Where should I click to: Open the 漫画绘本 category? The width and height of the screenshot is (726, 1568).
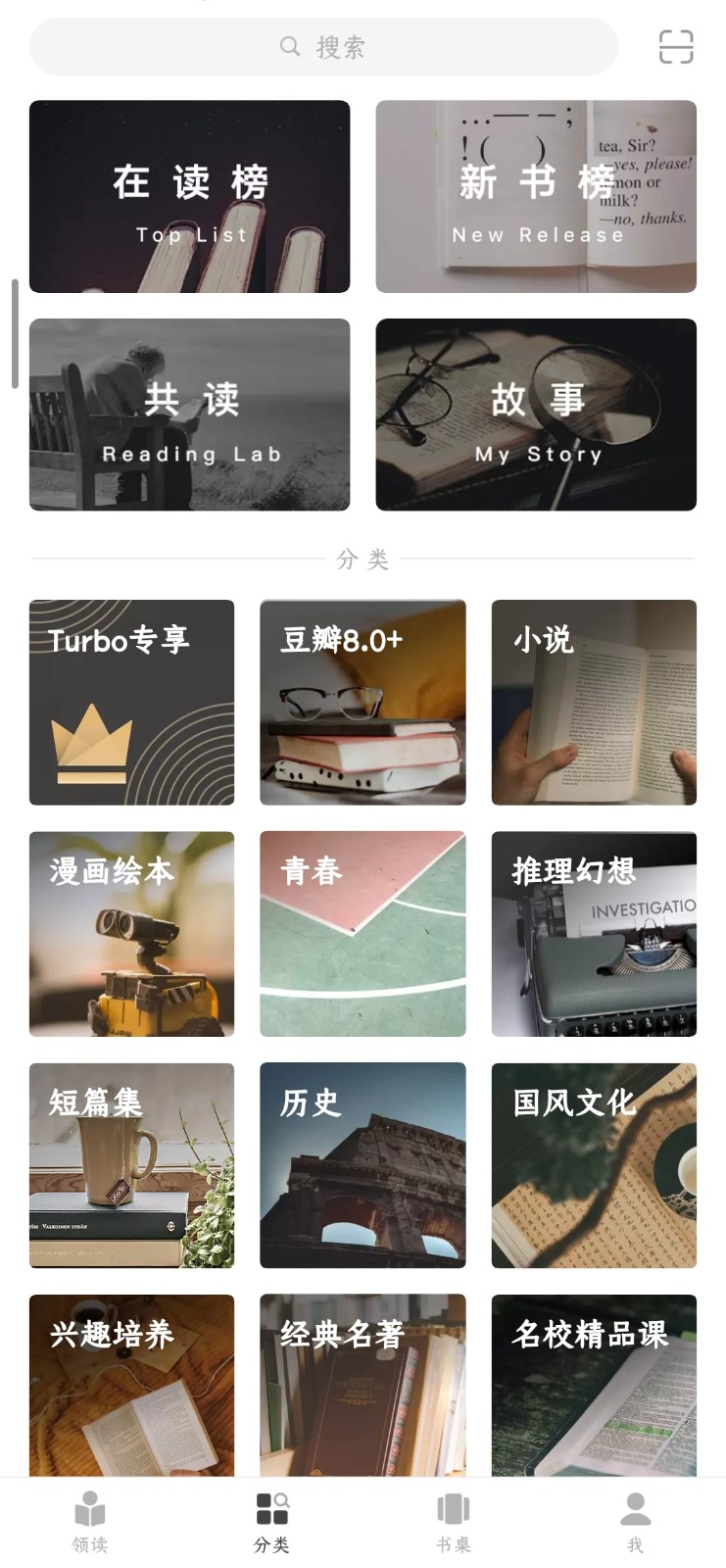130,933
